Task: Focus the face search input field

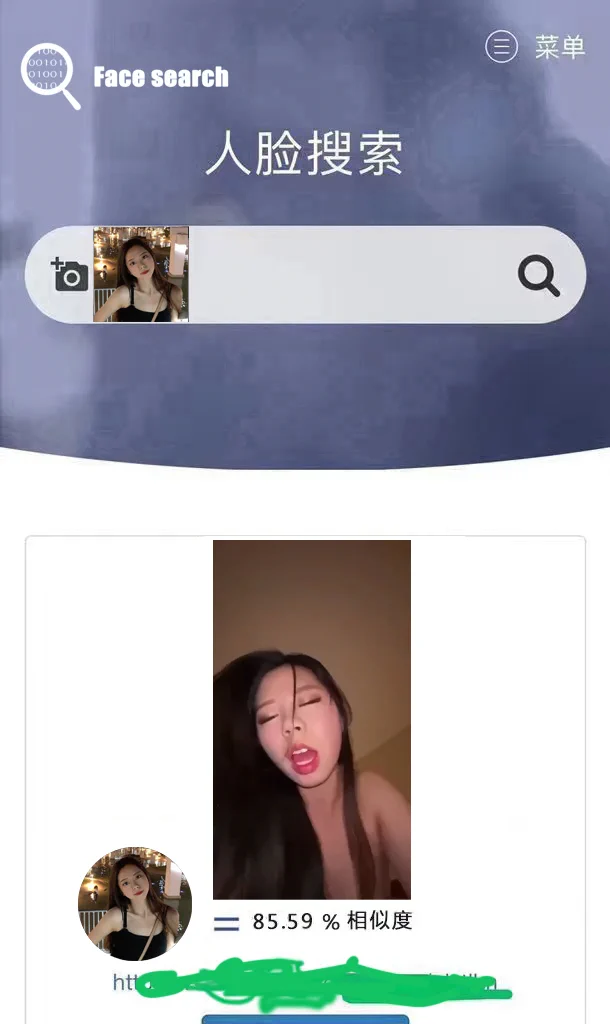Action: tap(350, 275)
